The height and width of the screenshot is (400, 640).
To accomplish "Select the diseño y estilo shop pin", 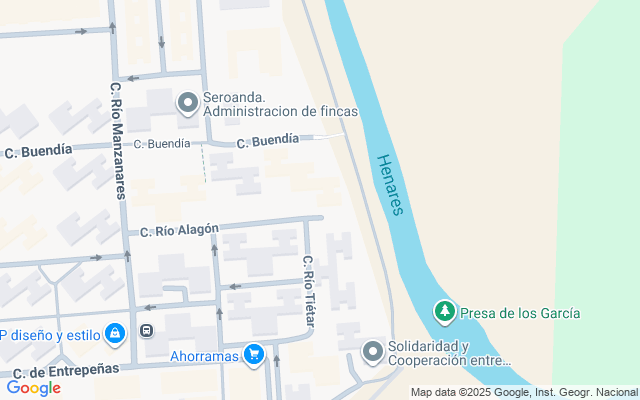I will coord(115,334).
